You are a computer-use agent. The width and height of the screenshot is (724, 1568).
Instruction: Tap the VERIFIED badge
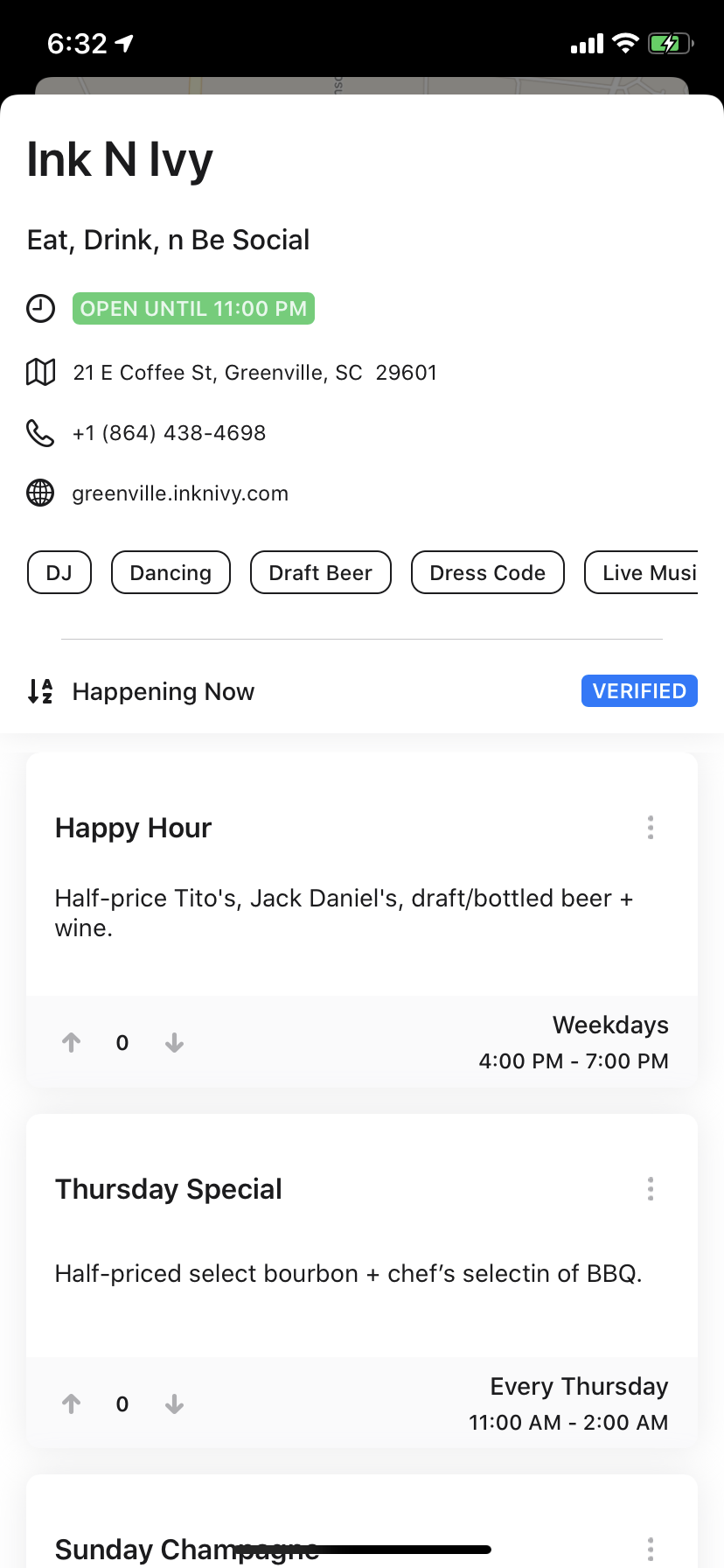[x=639, y=691]
